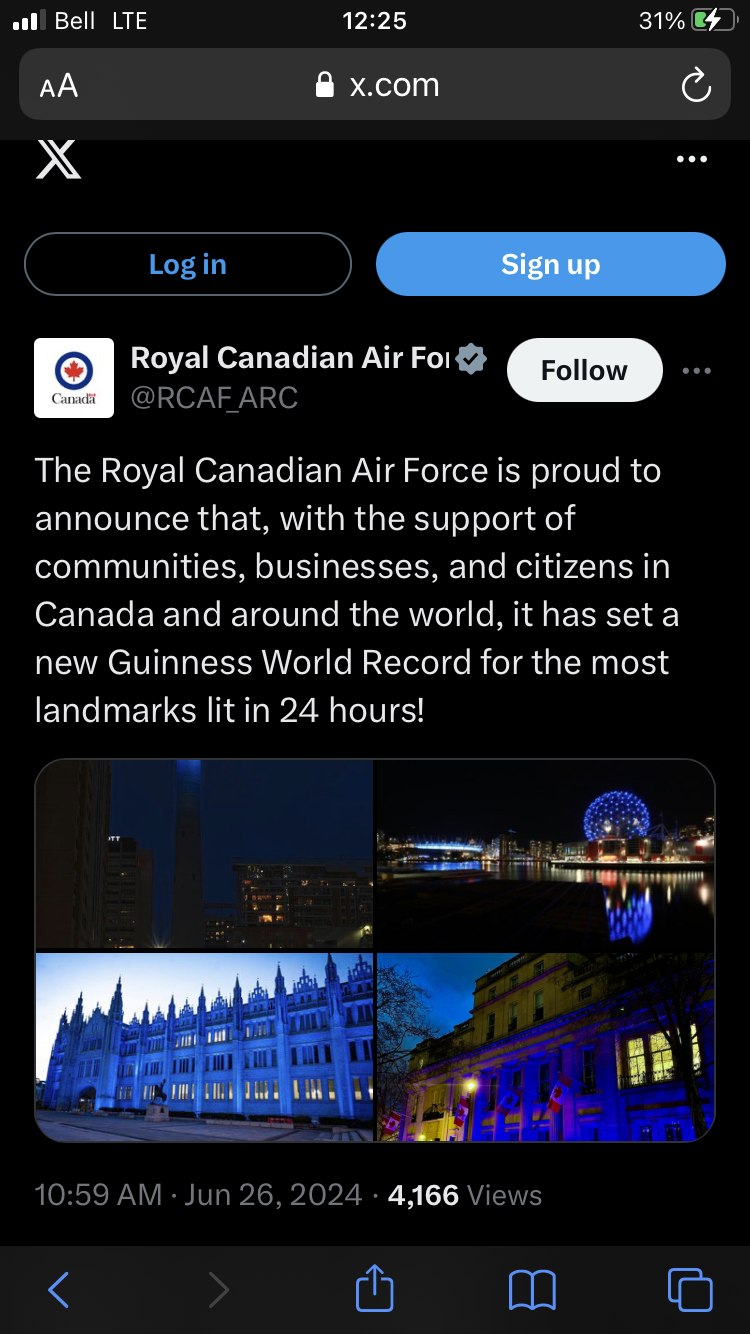Share this page via the share sheet
The image size is (750, 1334).
click(375, 1287)
